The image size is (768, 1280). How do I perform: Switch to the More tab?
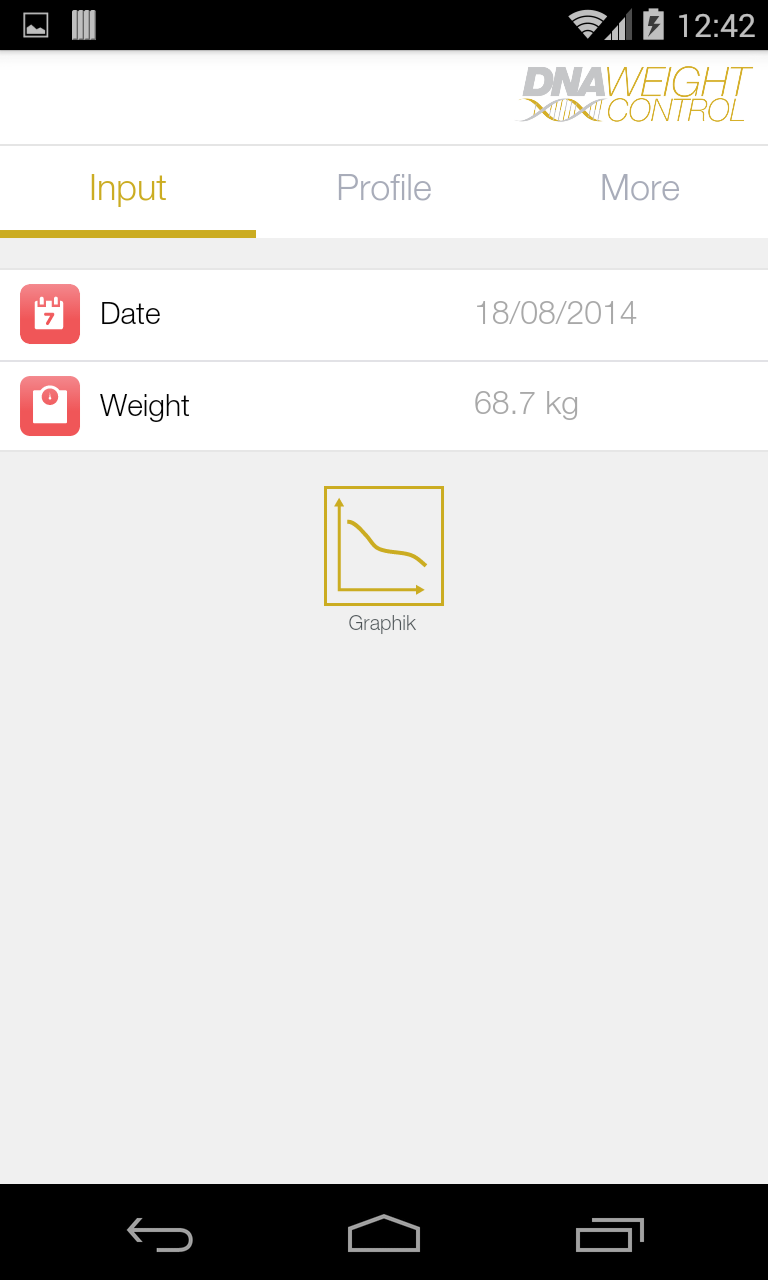click(x=640, y=189)
